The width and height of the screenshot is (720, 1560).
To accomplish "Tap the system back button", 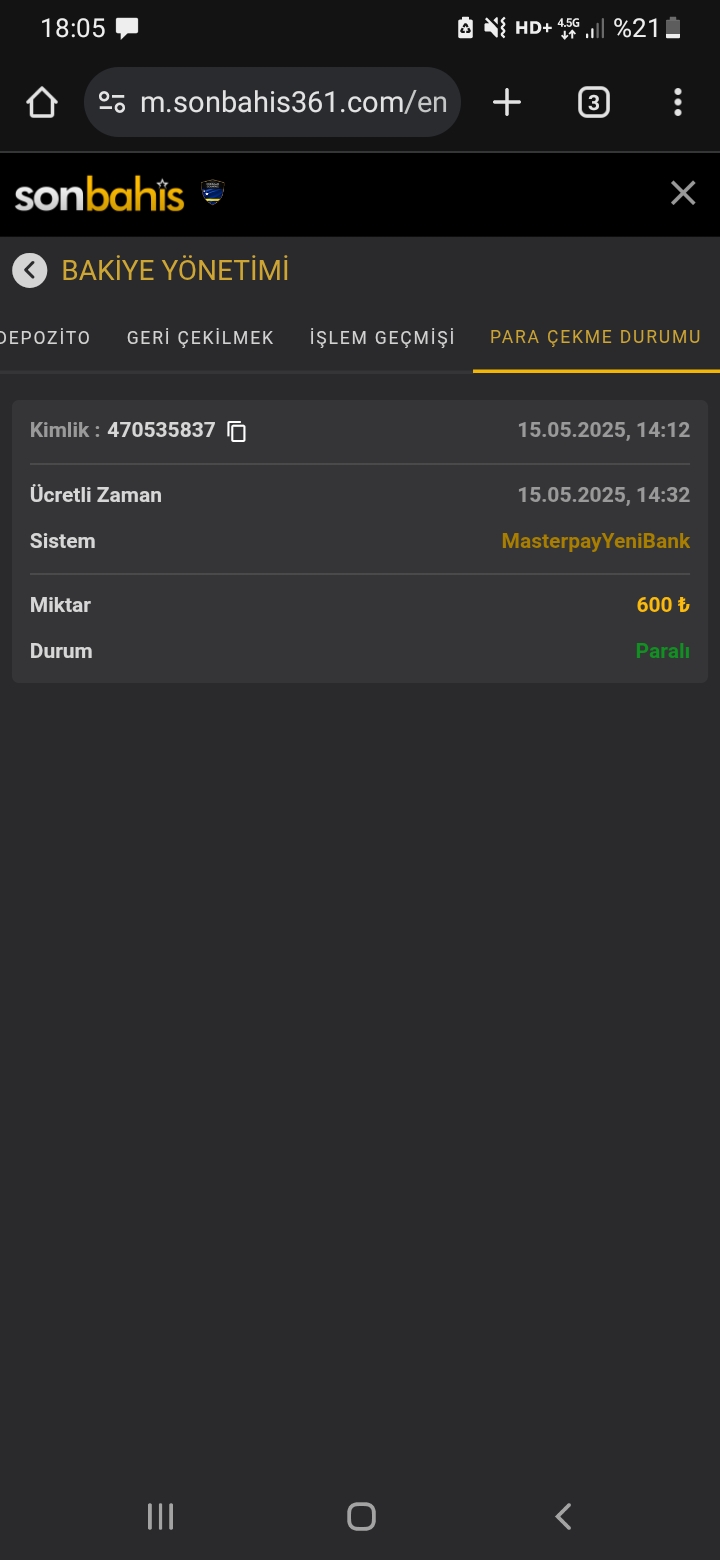I will pyautogui.click(x=563, y=1516).
